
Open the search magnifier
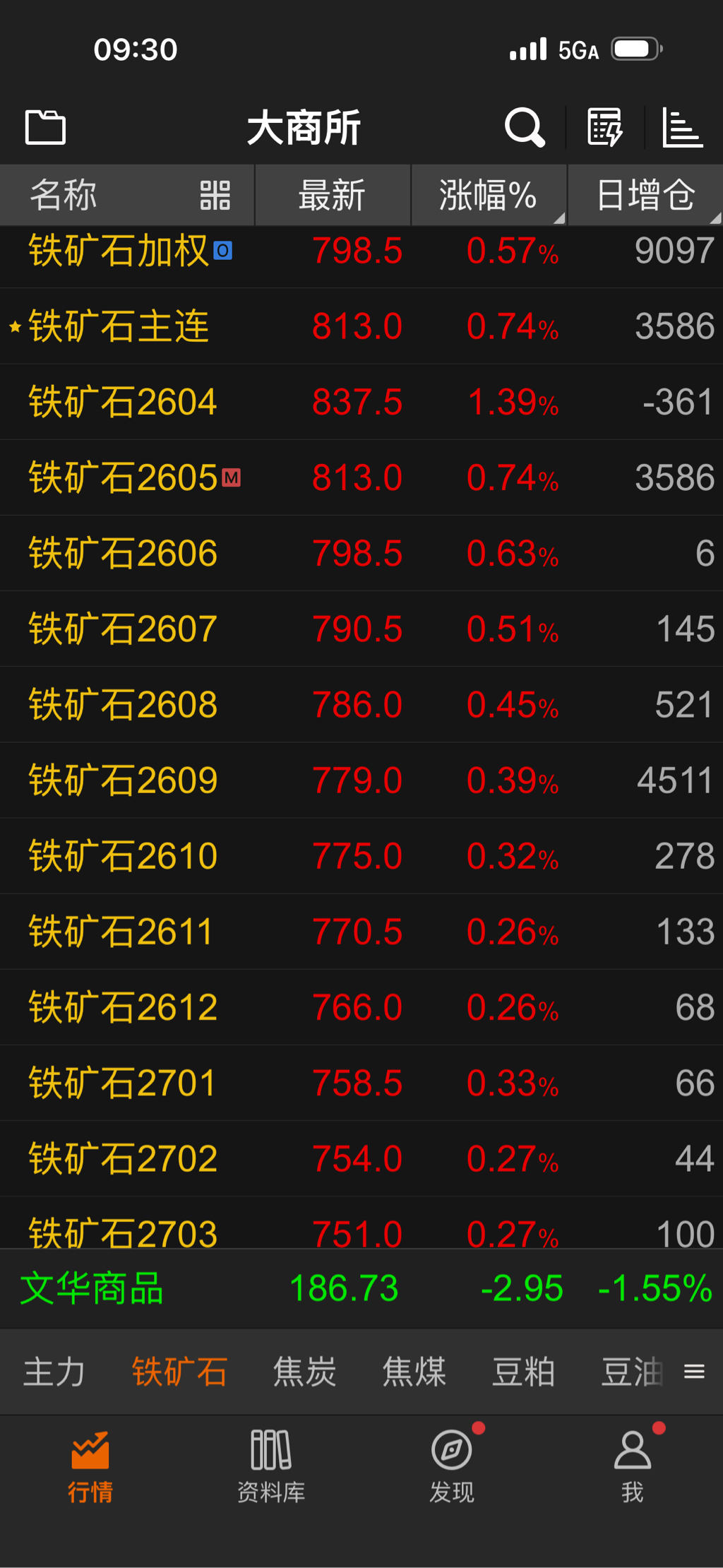(524, 128)
